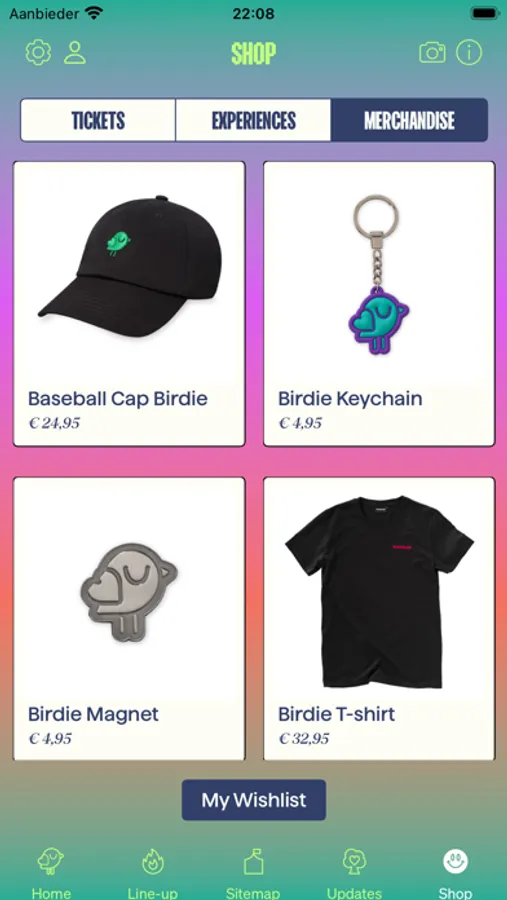507x900 pixels.
Task: Open My Wishlist
Action: point(254,800)
